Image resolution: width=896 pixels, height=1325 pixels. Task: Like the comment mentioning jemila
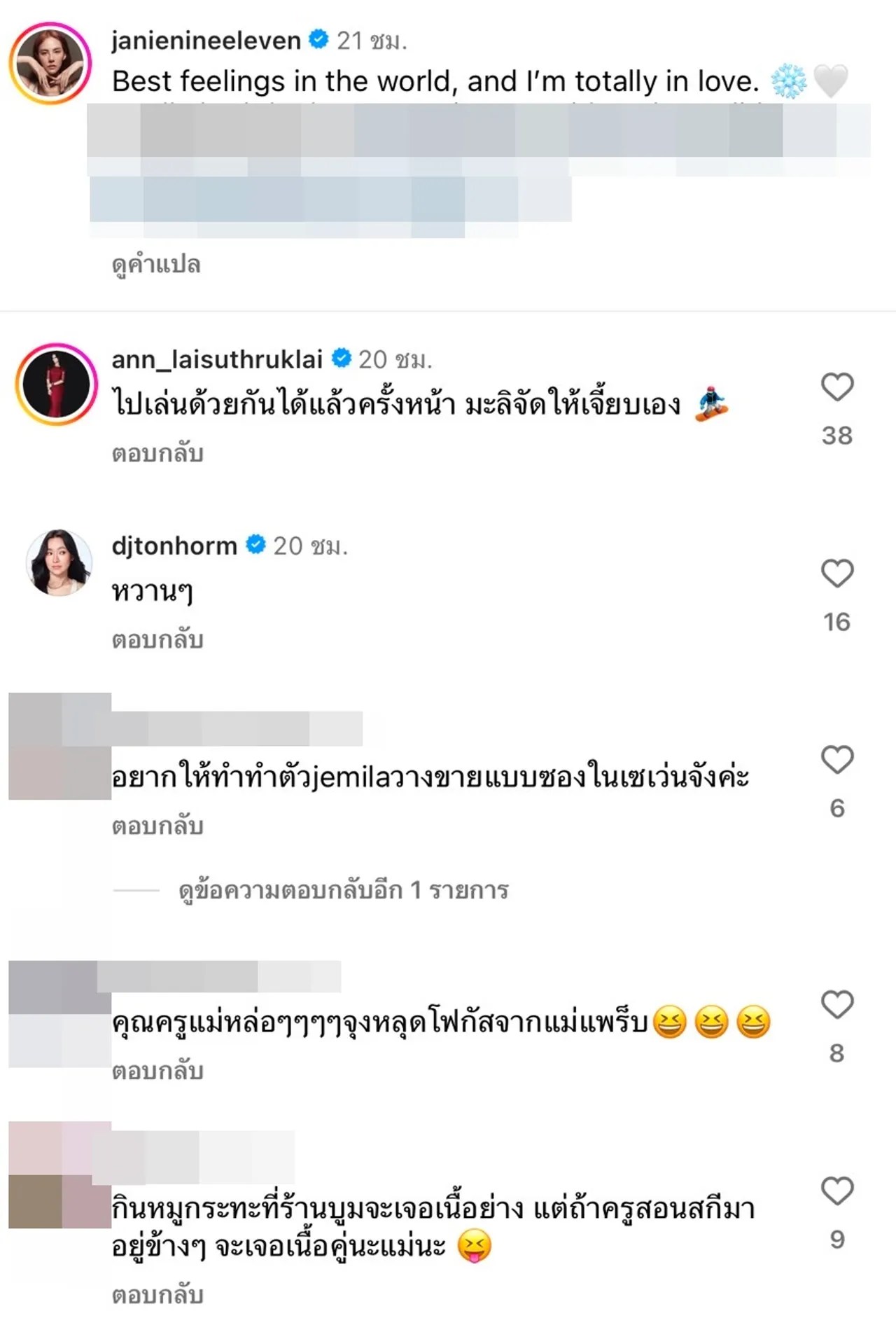tap(836, 760)
